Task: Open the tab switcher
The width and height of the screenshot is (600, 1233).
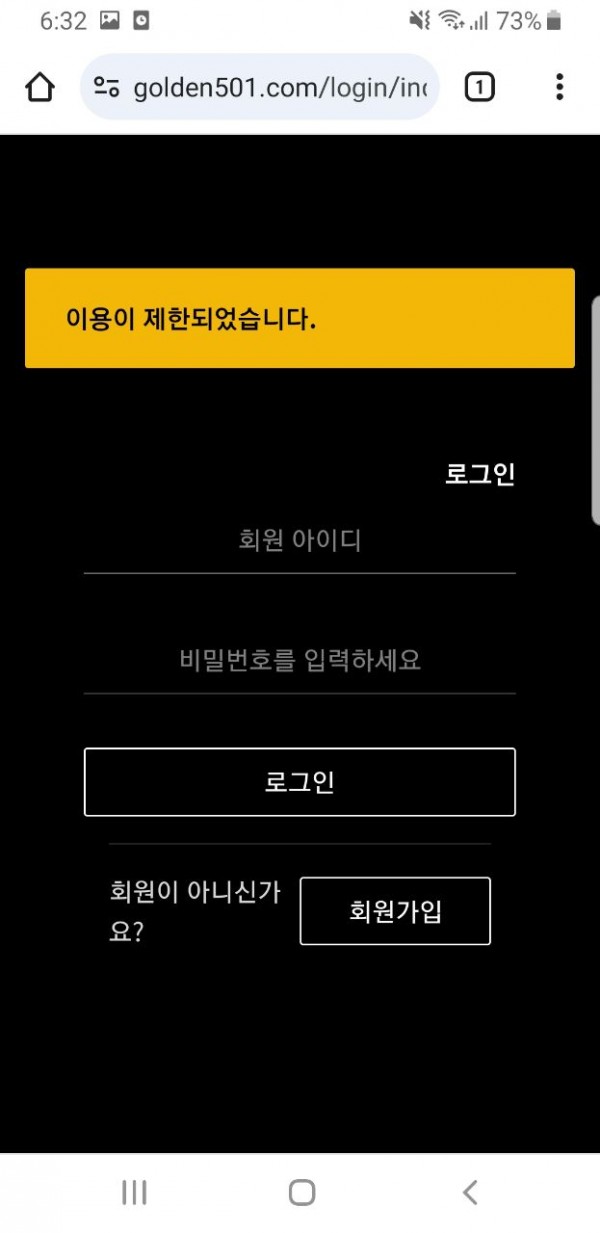Action: [479, 88]
